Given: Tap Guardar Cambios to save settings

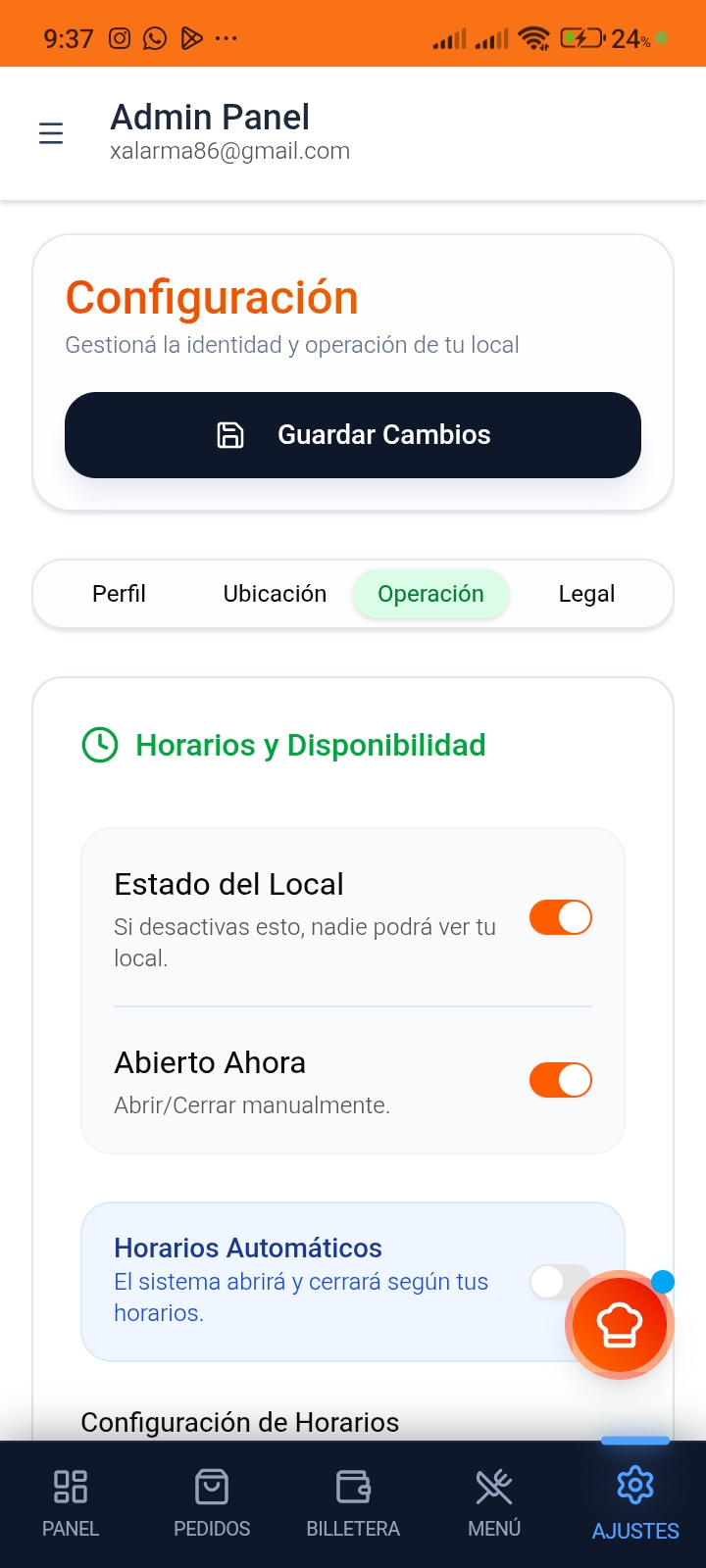Looking at the screenshot, I should coord(353,435).
